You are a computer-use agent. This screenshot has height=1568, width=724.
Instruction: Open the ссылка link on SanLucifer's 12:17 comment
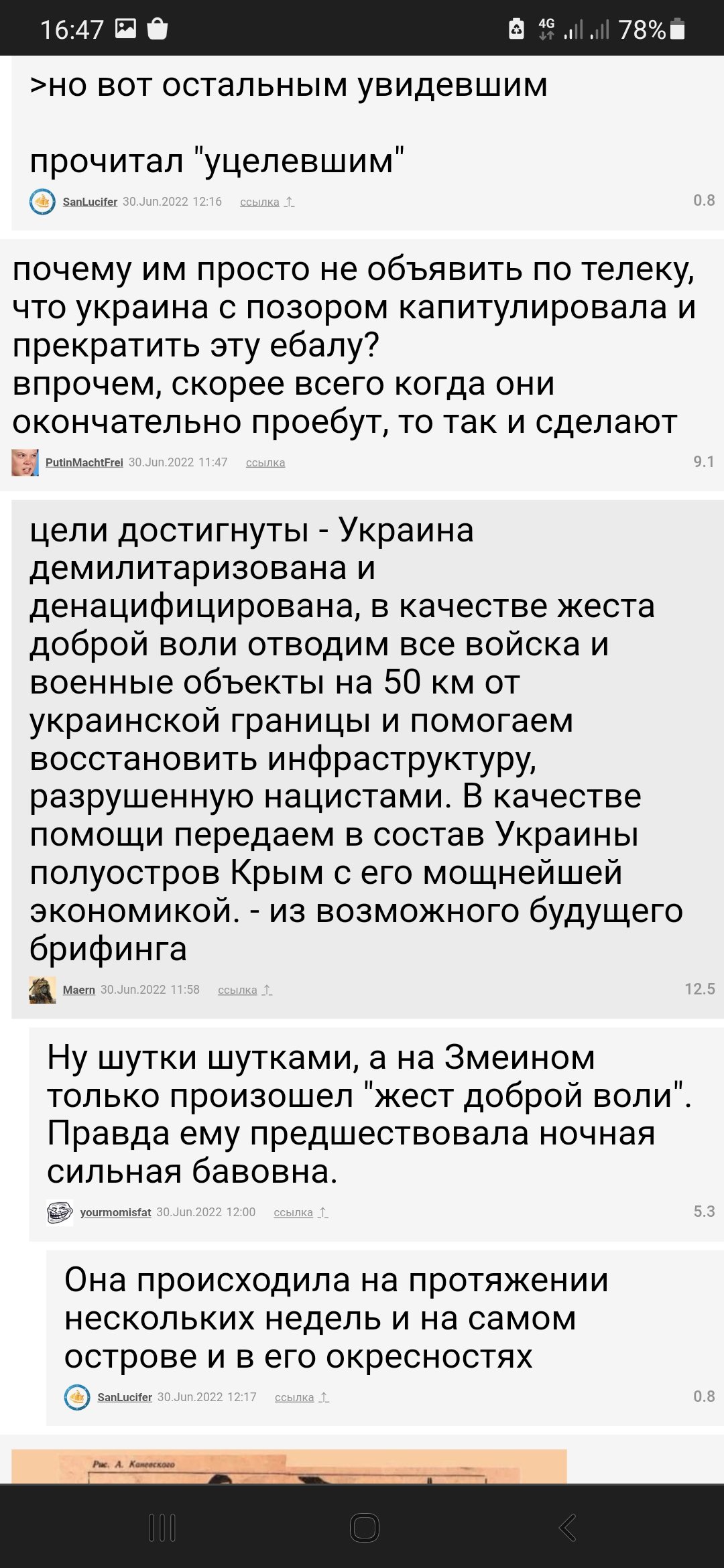(x=294, y=1397)
